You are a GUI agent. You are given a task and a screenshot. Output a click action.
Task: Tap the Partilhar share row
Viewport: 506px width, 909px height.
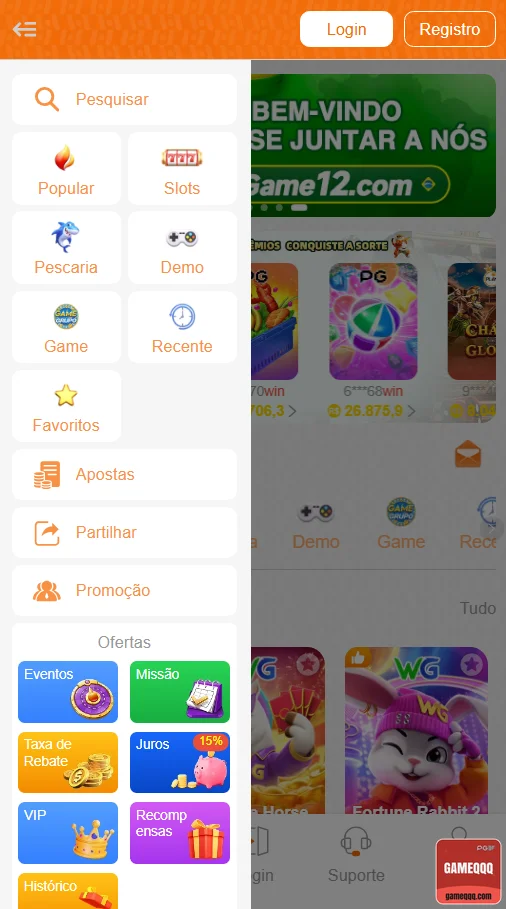click(x=125, y=532)
